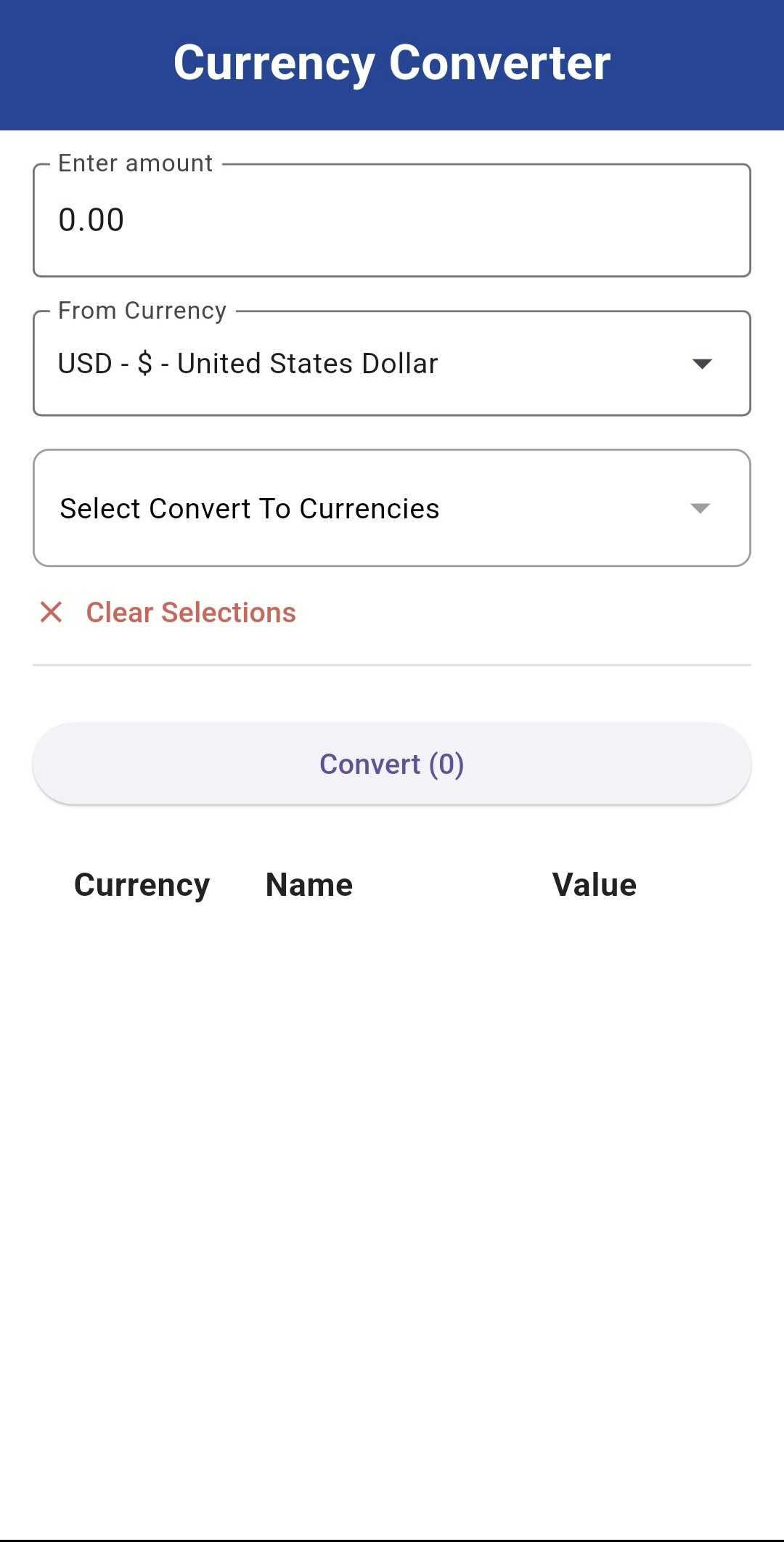This screenshot has width=784, height=1542.
Task: Click the Clear Selections link
Action: 191,612
